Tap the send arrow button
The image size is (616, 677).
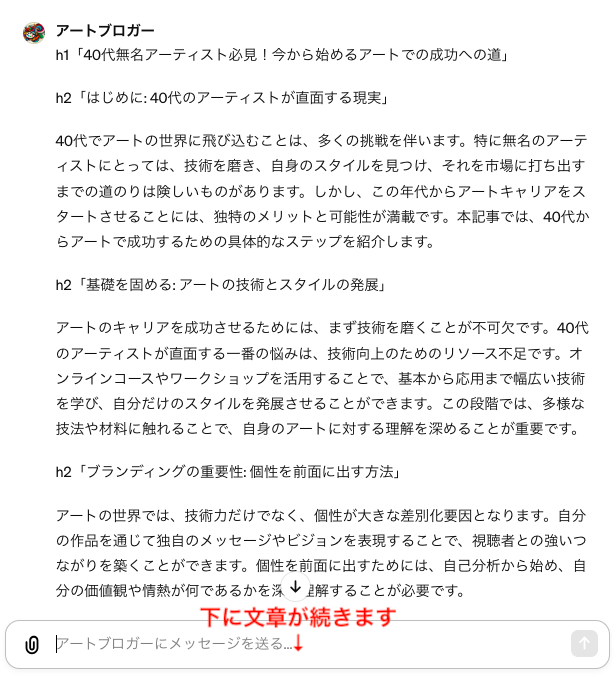(x=584, y=644)
